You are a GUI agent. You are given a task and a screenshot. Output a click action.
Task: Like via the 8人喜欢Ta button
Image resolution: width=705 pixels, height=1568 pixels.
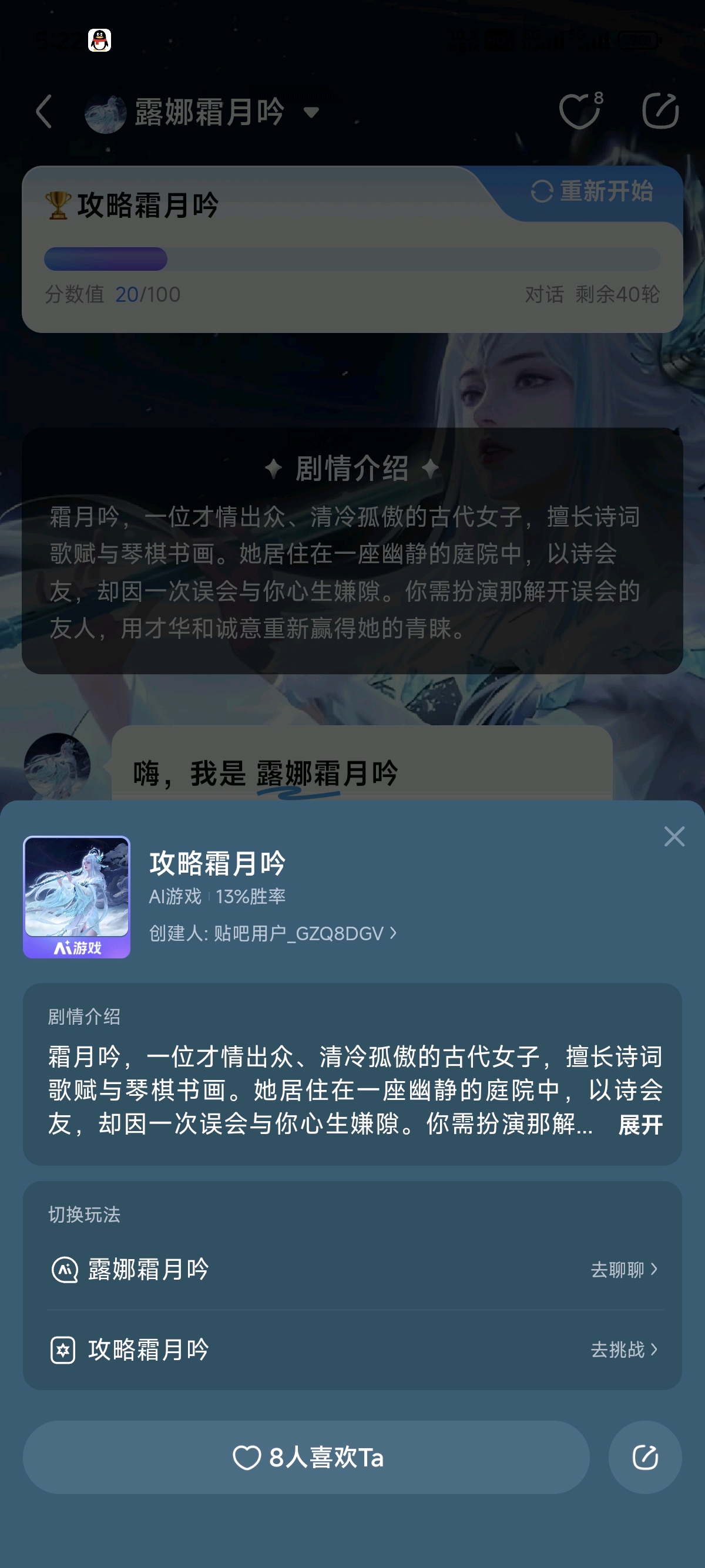[x=306, y=1457]
